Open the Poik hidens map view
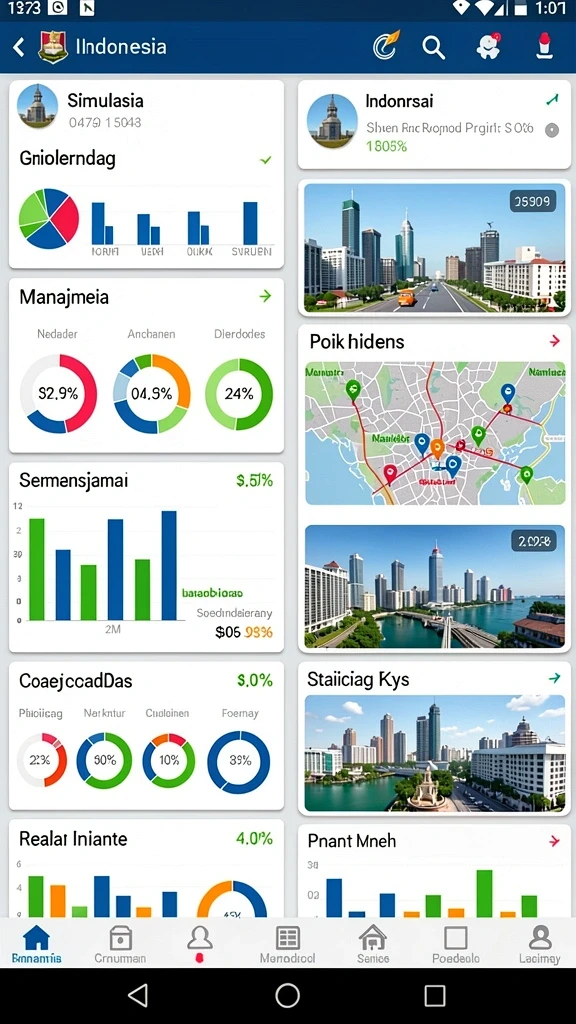The height and width of the screenshot is (1024, 576). 435,433
